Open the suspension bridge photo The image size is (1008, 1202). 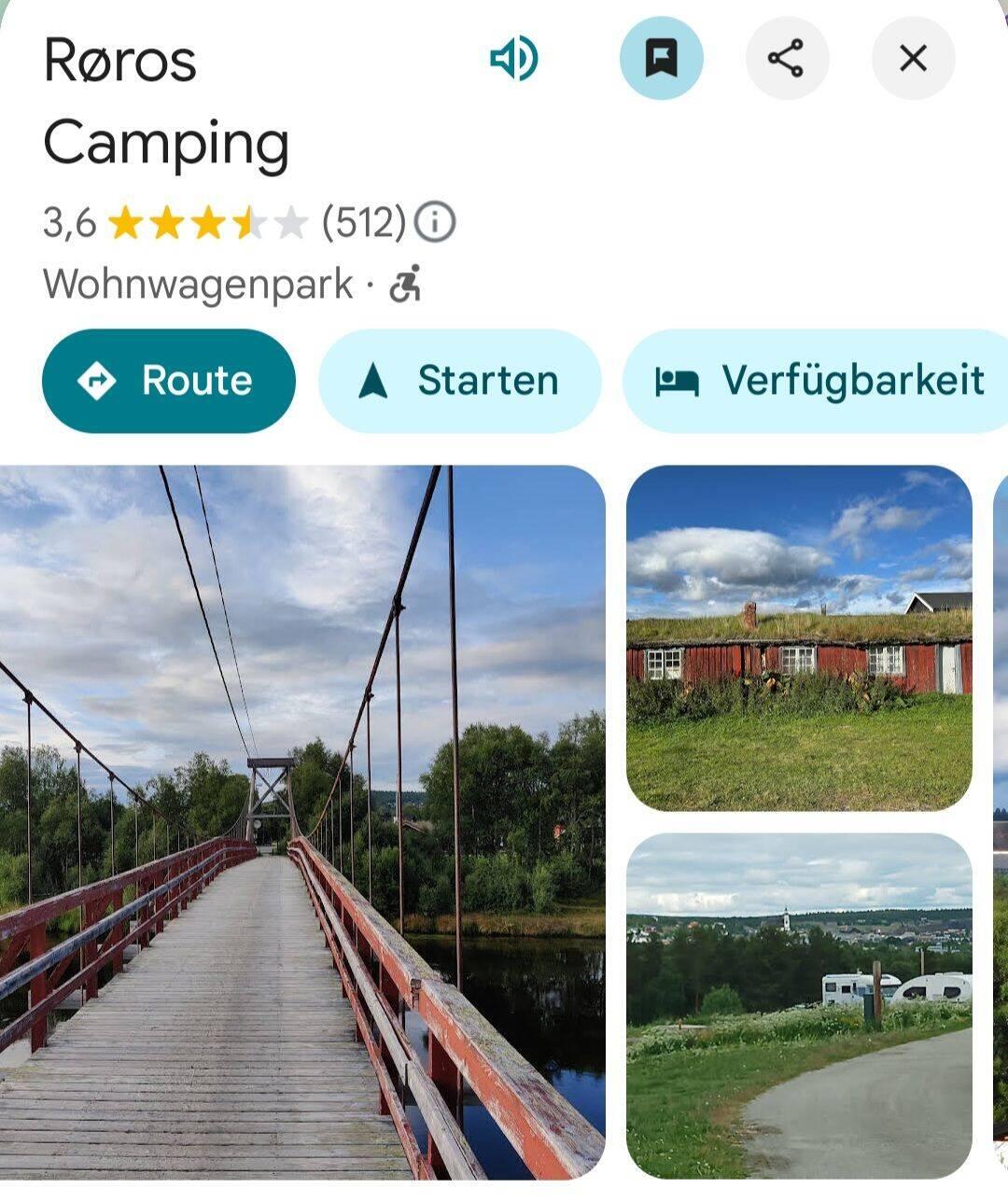302,821
